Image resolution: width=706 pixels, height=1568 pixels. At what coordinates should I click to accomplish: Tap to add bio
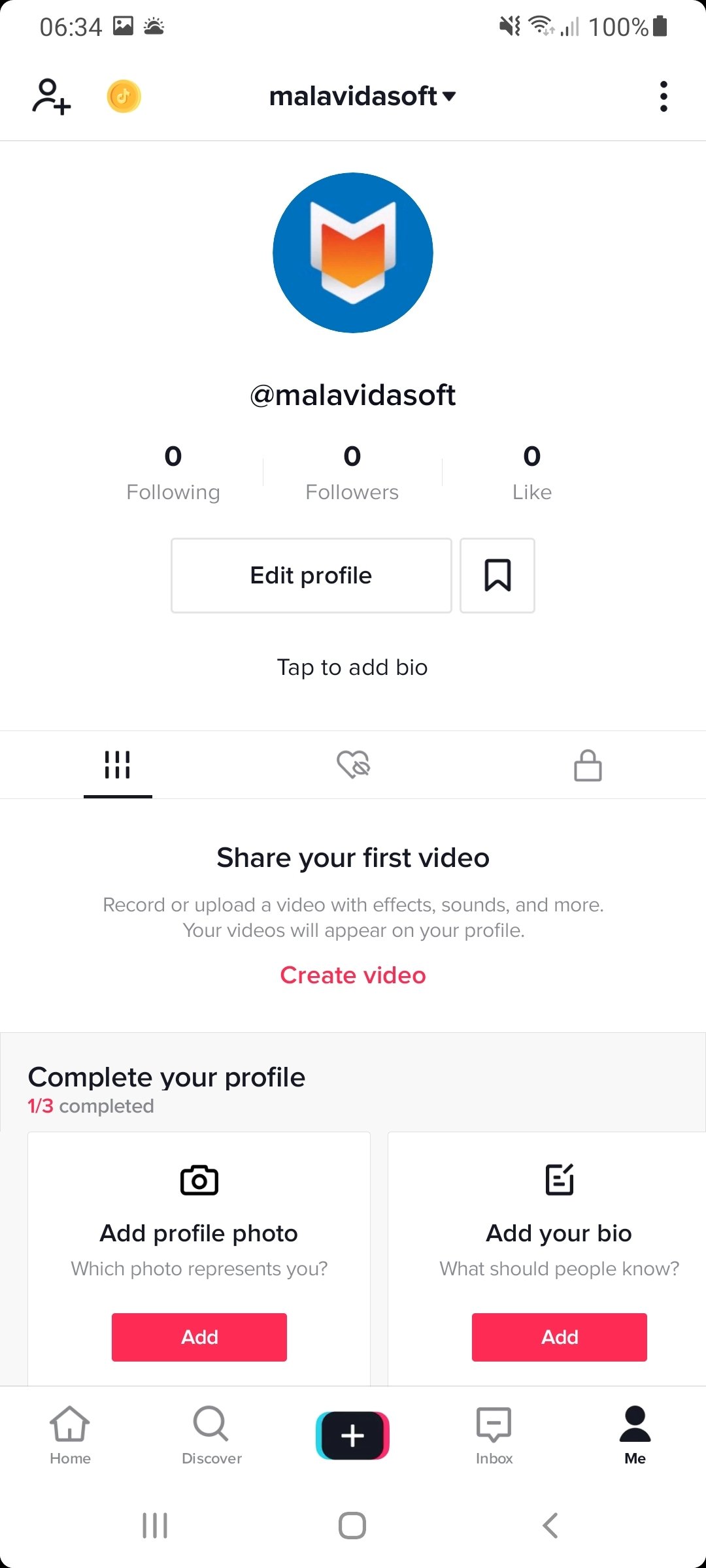(x=352, y=667)
